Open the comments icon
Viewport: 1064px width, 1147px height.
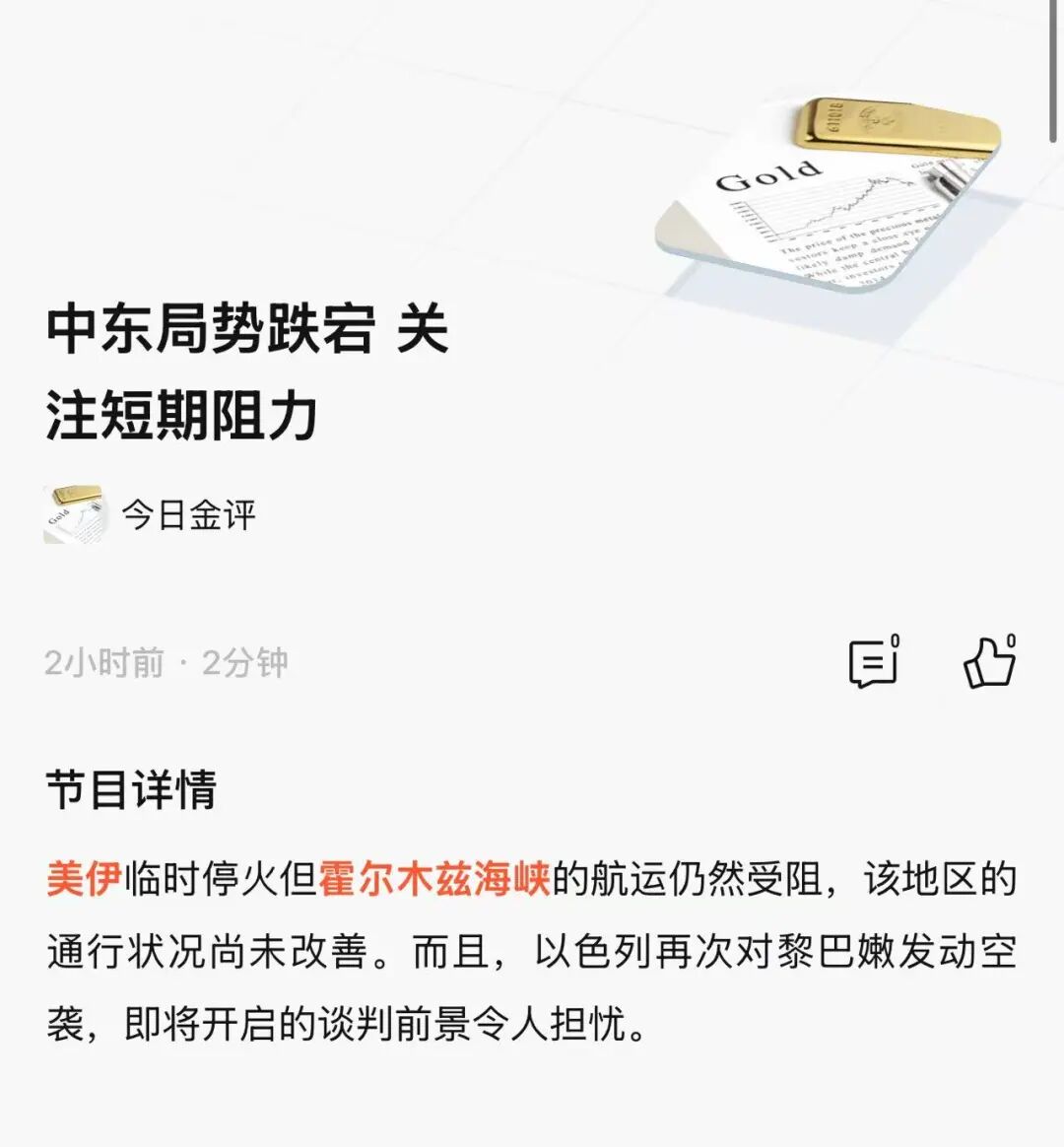pos(873,663)
